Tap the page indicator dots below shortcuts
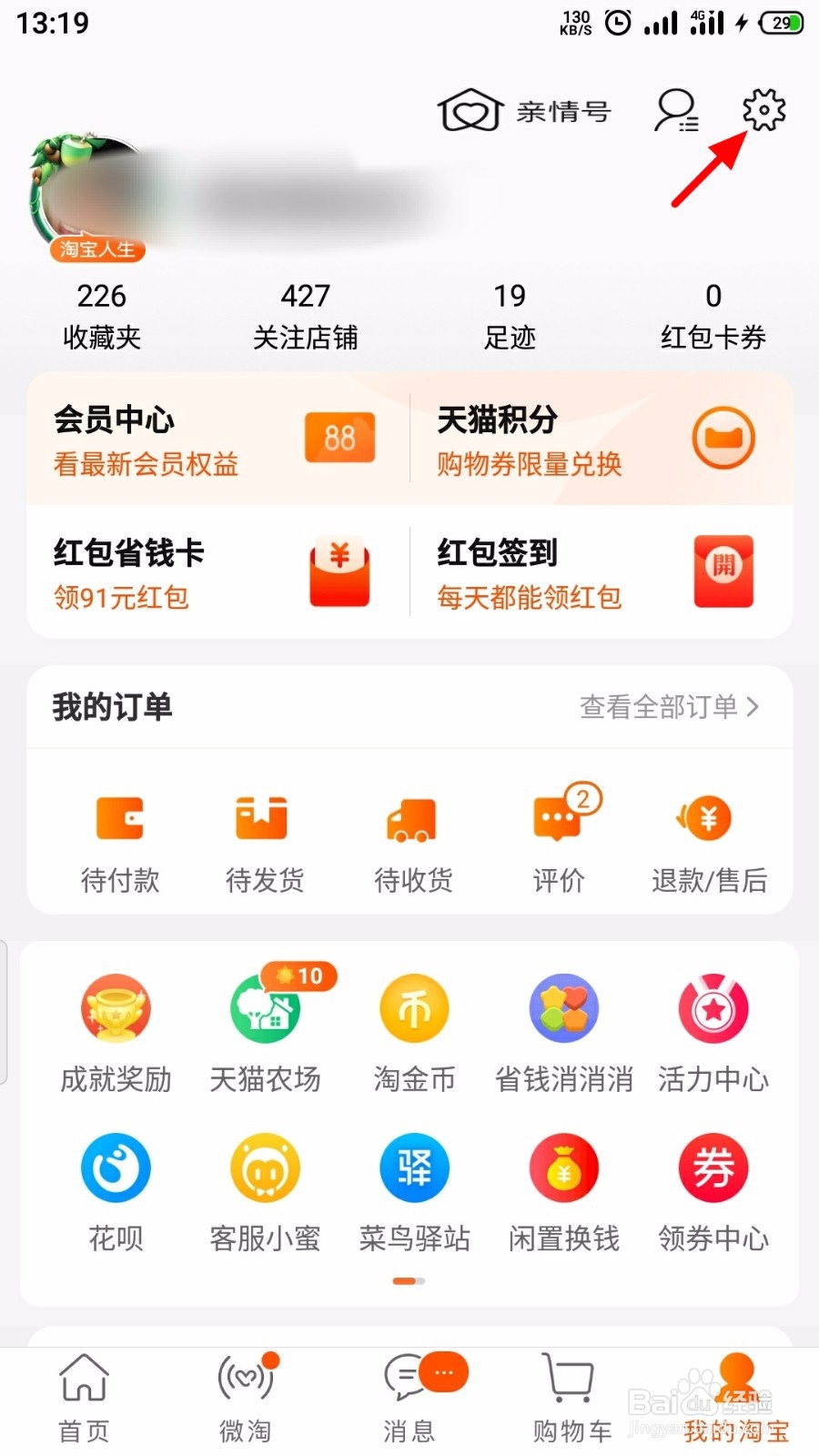This screenshot has width=819, height=1456. (x=409, y=1280)
